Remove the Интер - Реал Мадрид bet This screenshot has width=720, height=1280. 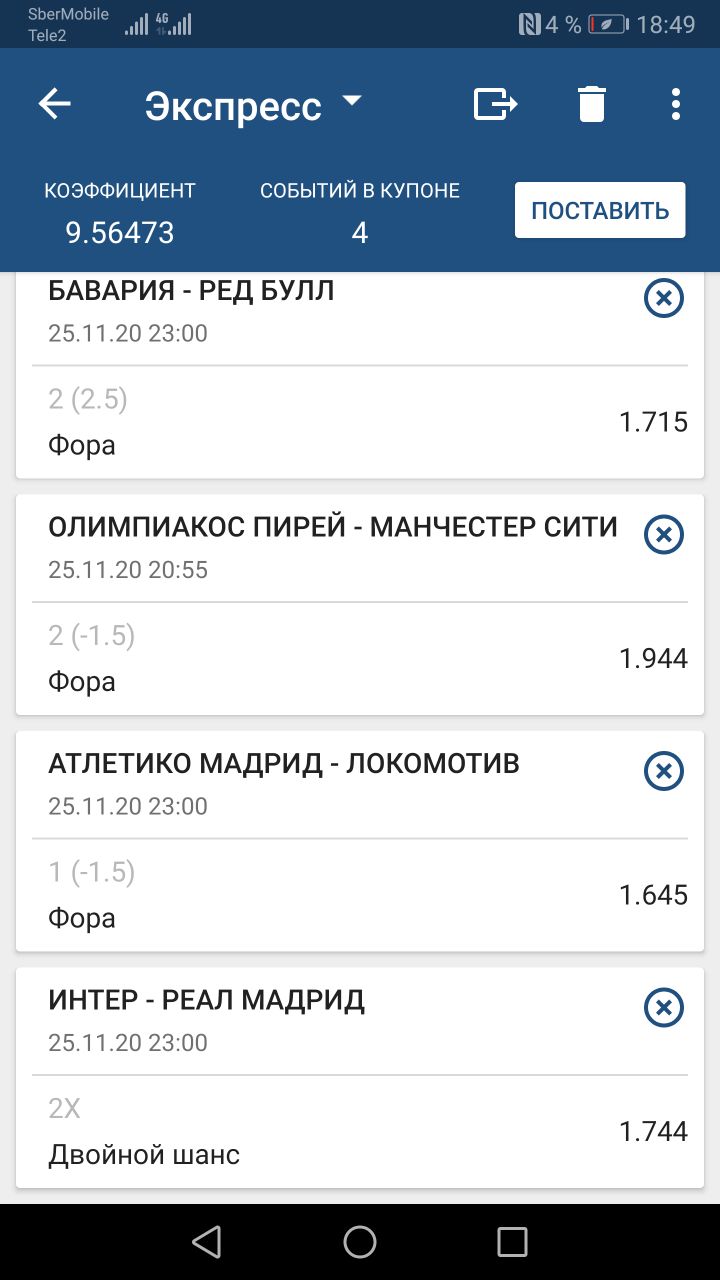pos(663,1008)
